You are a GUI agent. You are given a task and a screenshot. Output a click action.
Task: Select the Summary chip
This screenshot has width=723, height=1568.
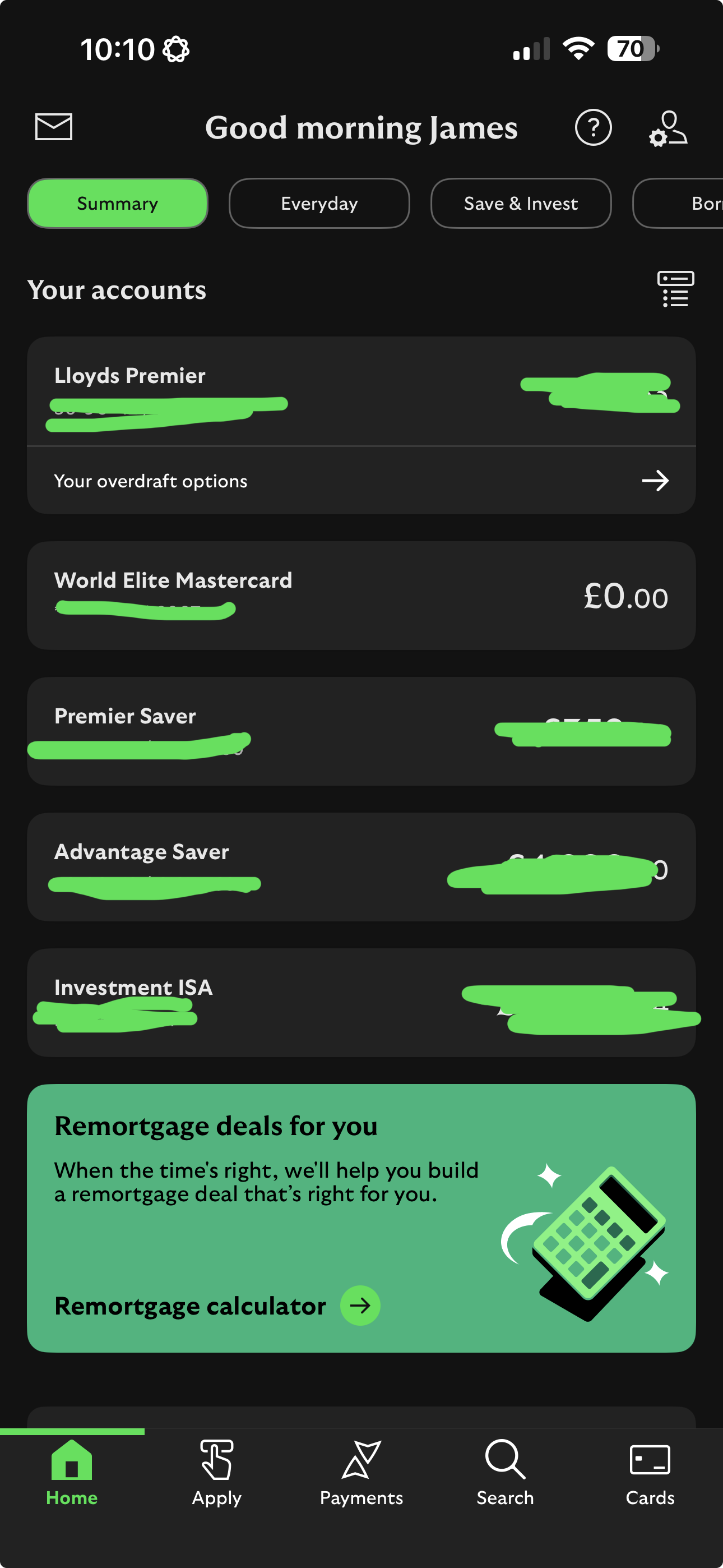pyautogui.click(x=118, y=204)
